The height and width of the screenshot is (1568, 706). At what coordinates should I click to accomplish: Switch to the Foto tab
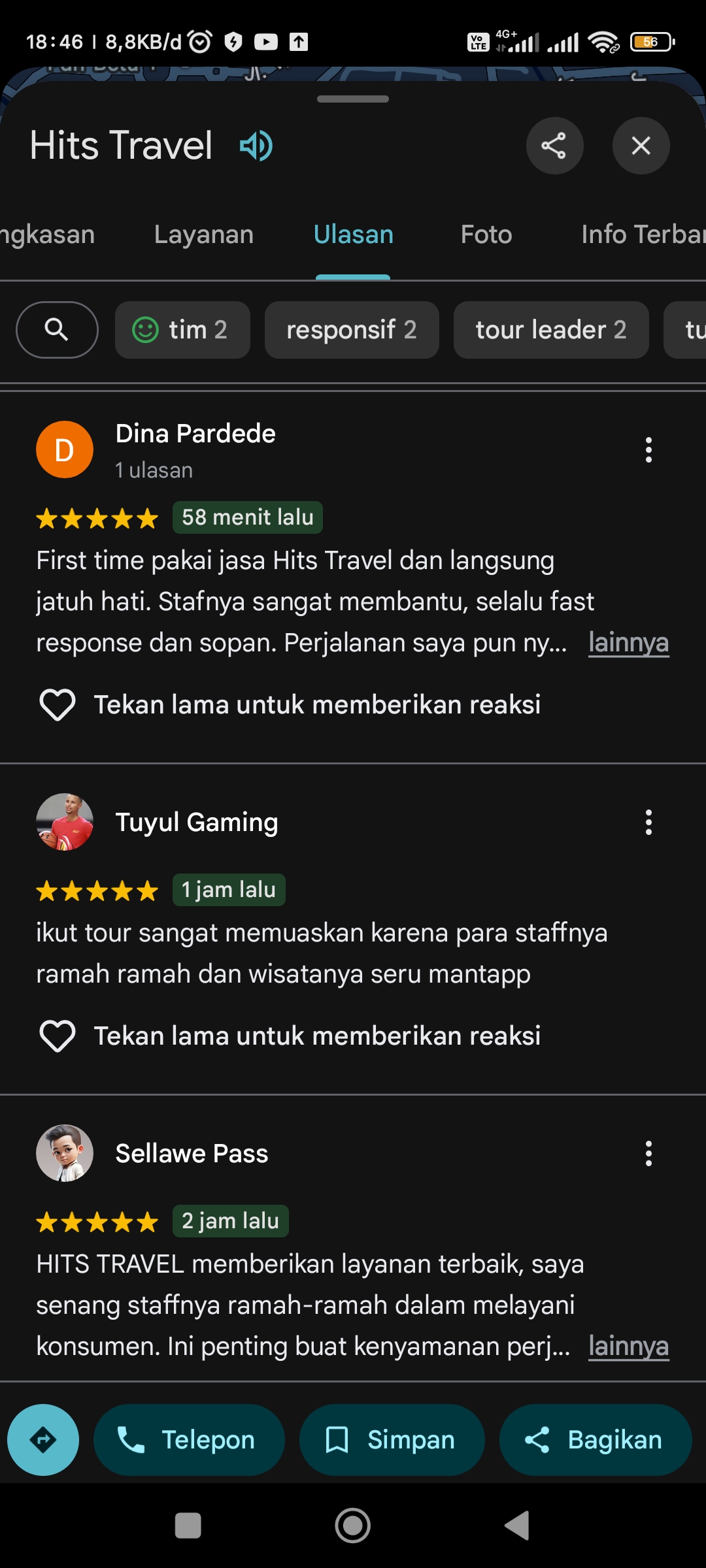point(486,235)
